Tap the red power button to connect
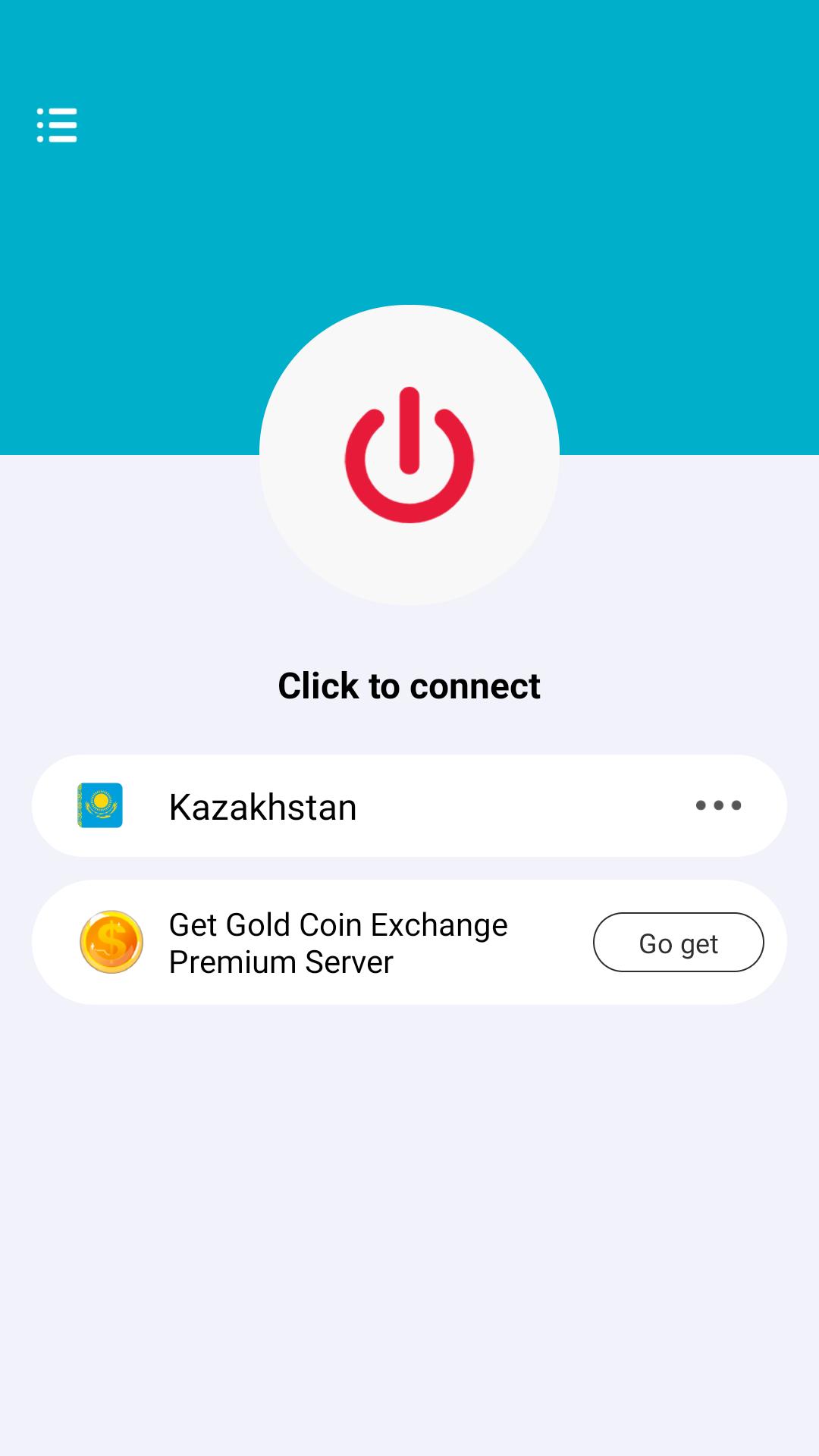 click(x=409, y=455)
